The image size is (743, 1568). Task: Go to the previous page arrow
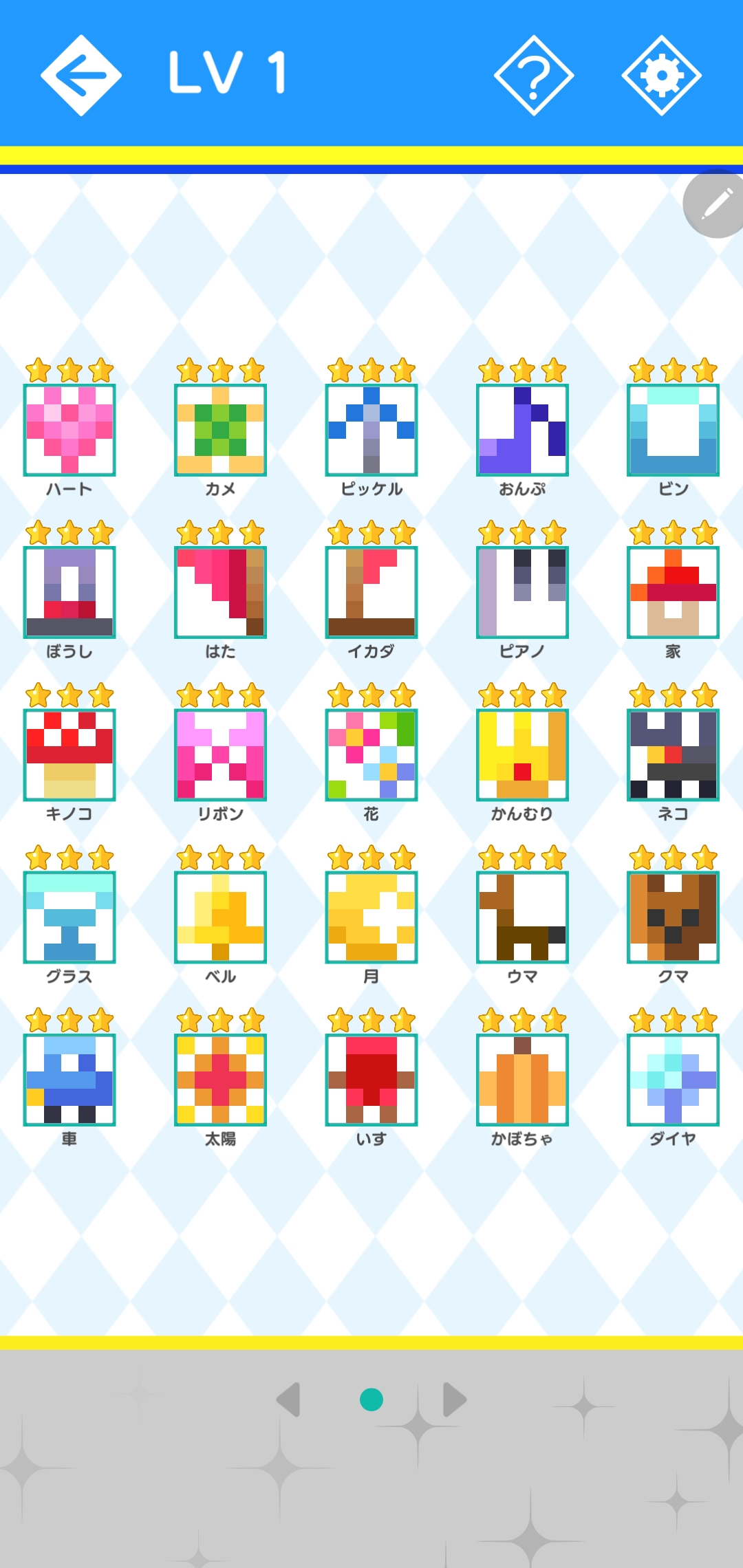[289, 1400]
